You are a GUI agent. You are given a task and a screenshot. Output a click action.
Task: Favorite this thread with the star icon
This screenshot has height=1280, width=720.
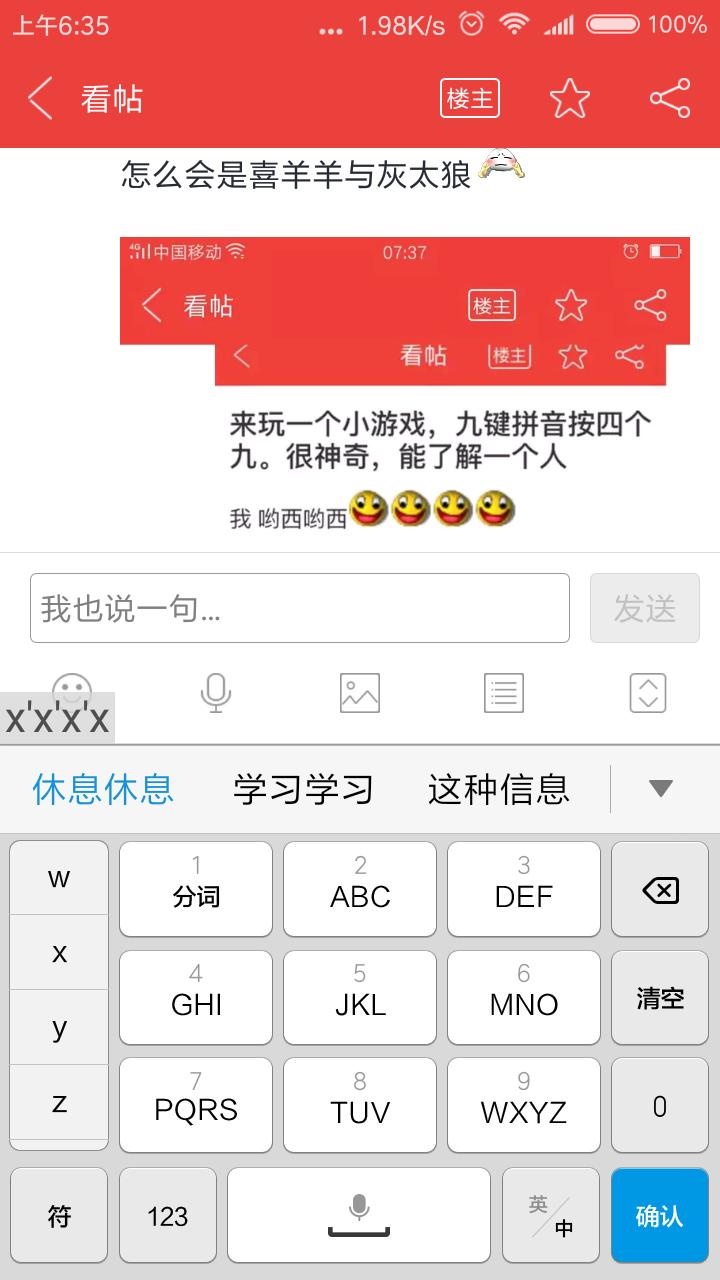pos(570,98)
